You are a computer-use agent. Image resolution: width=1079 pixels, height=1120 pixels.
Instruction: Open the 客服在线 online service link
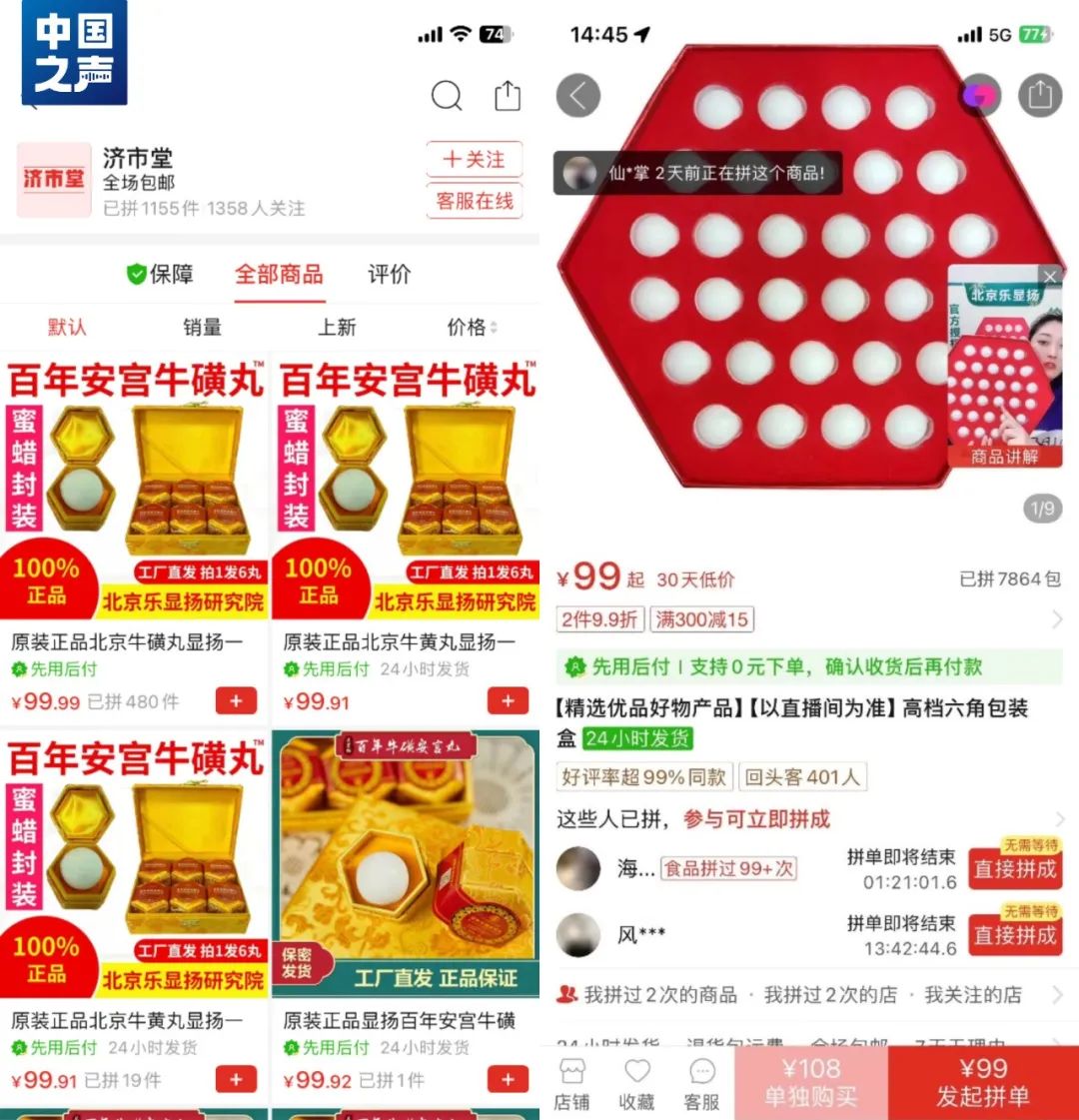(x=475, y=202)
